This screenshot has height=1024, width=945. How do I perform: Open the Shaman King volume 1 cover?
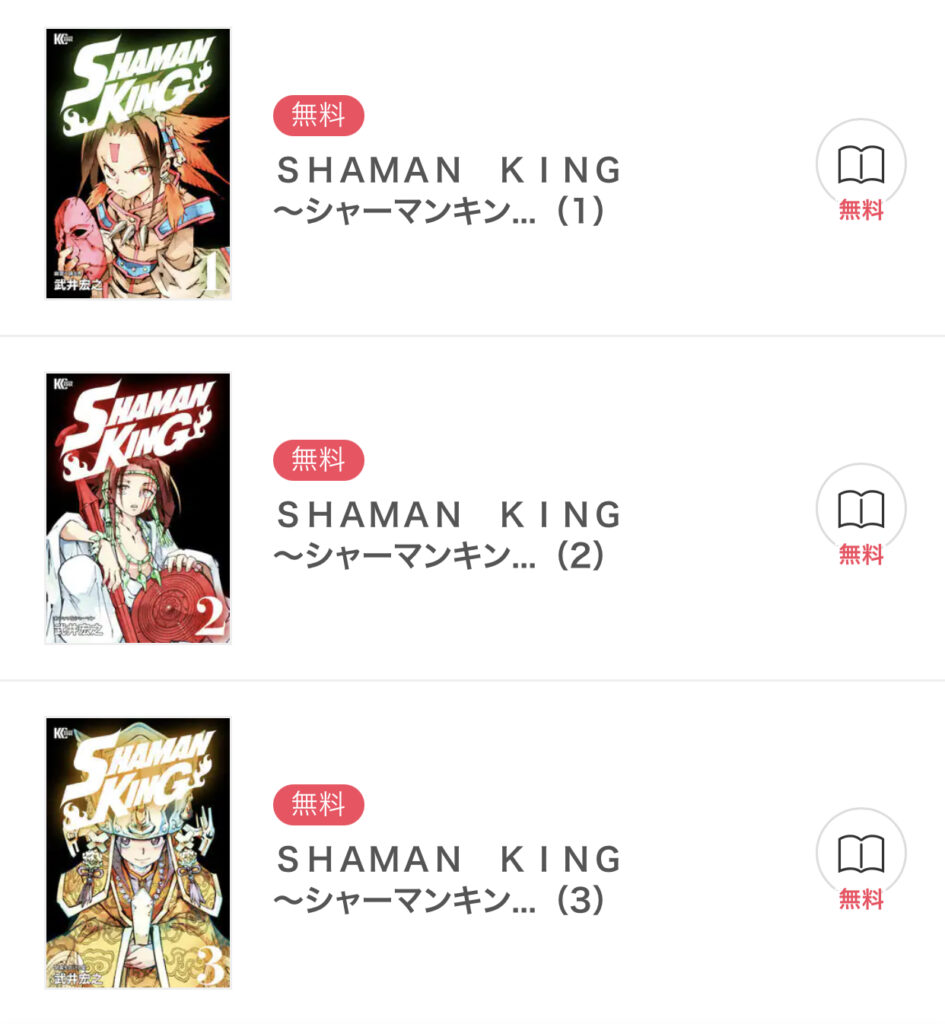[x=138, y=164]
